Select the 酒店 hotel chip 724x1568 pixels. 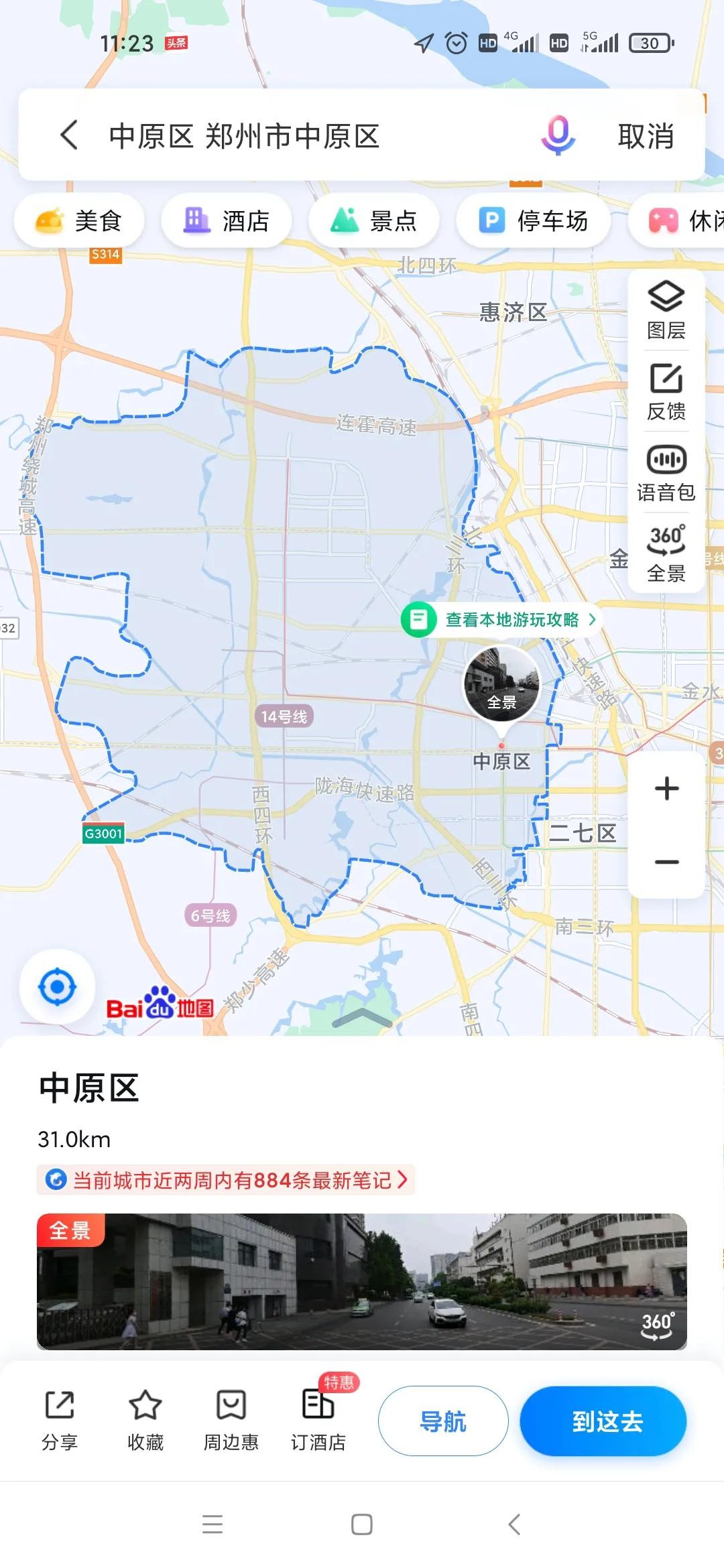tap(227, 220)
